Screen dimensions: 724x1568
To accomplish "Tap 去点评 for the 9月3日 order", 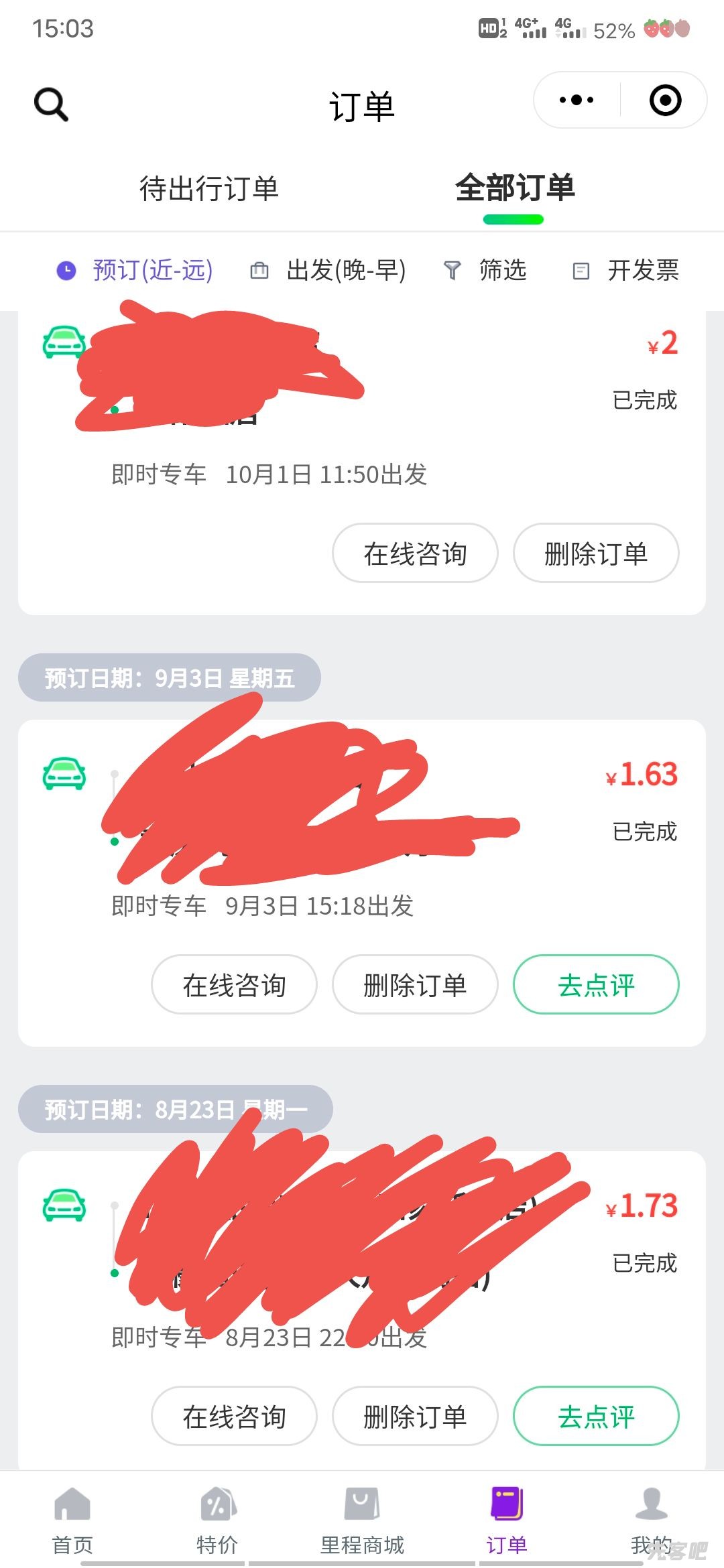I will pyautogui.click(x=596, y=985).
